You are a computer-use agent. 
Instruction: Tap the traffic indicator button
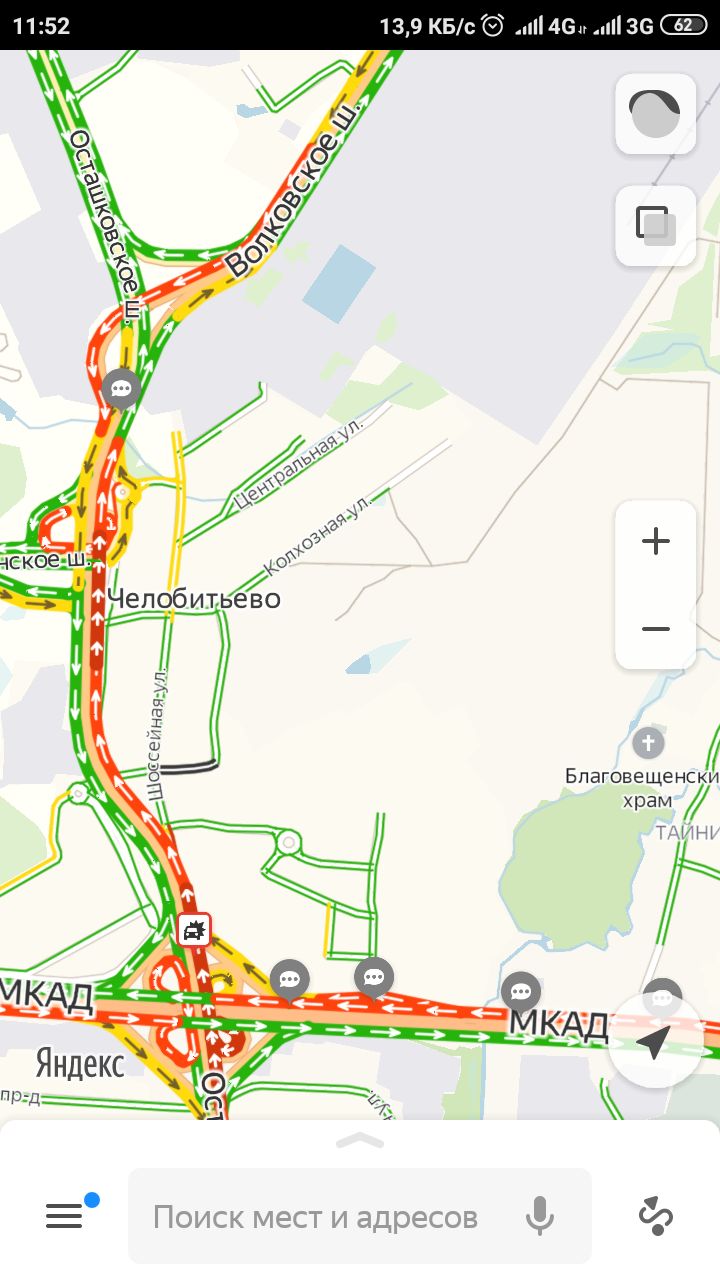coord(656,114)
